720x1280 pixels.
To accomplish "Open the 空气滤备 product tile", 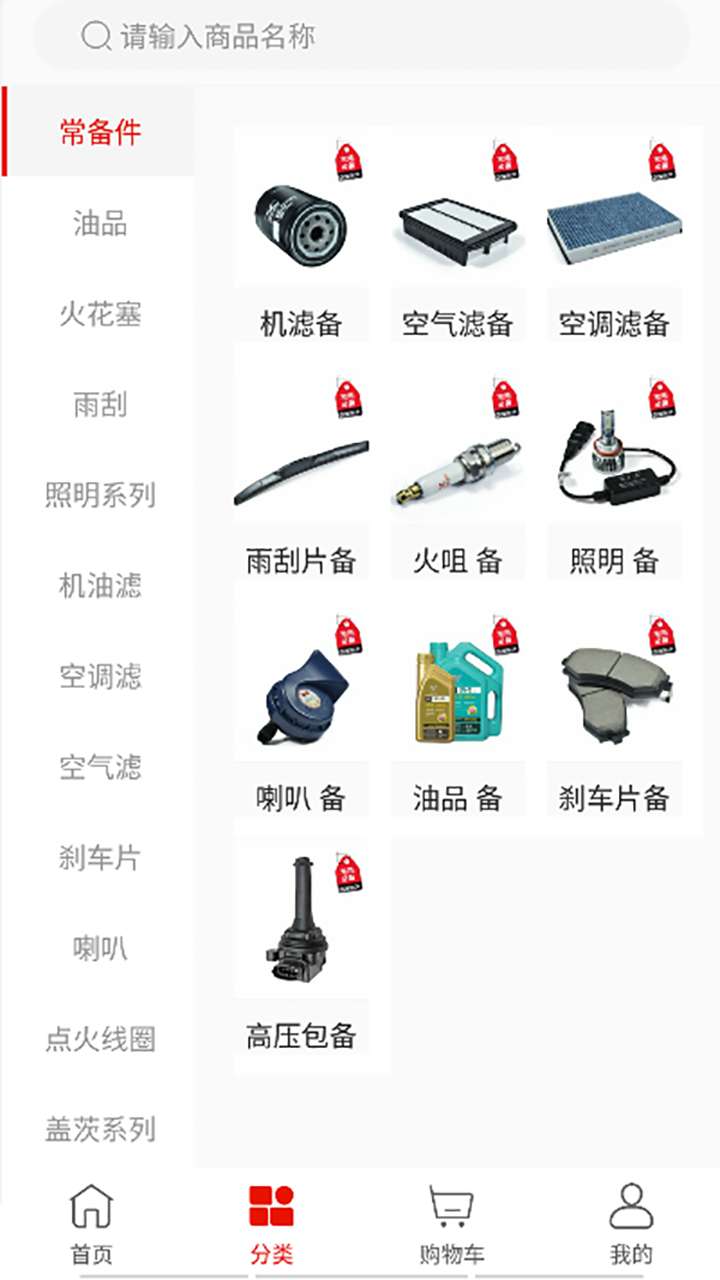I will [457, 235].
